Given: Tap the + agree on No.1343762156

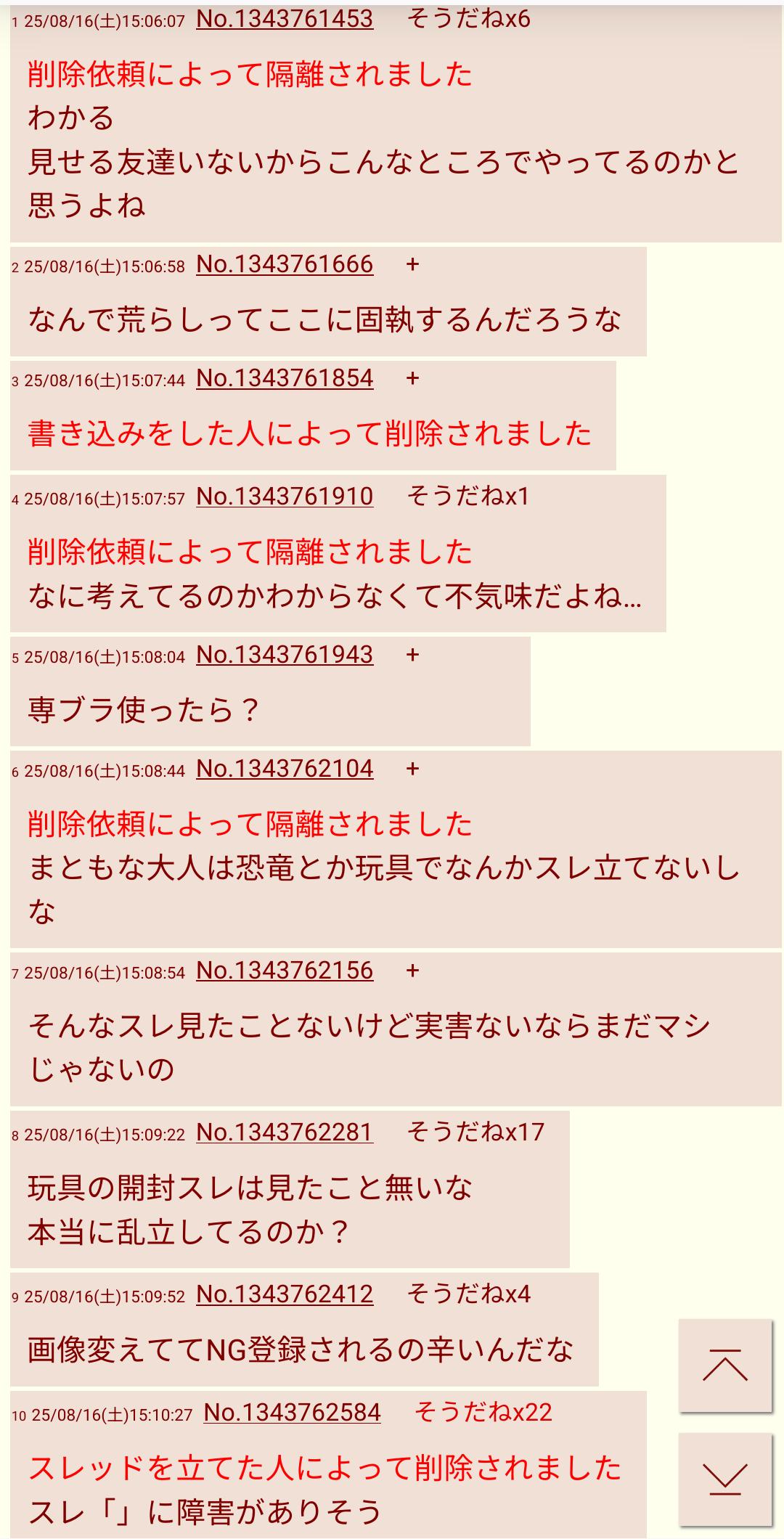Looking at the screenshot, I should 412,971.
